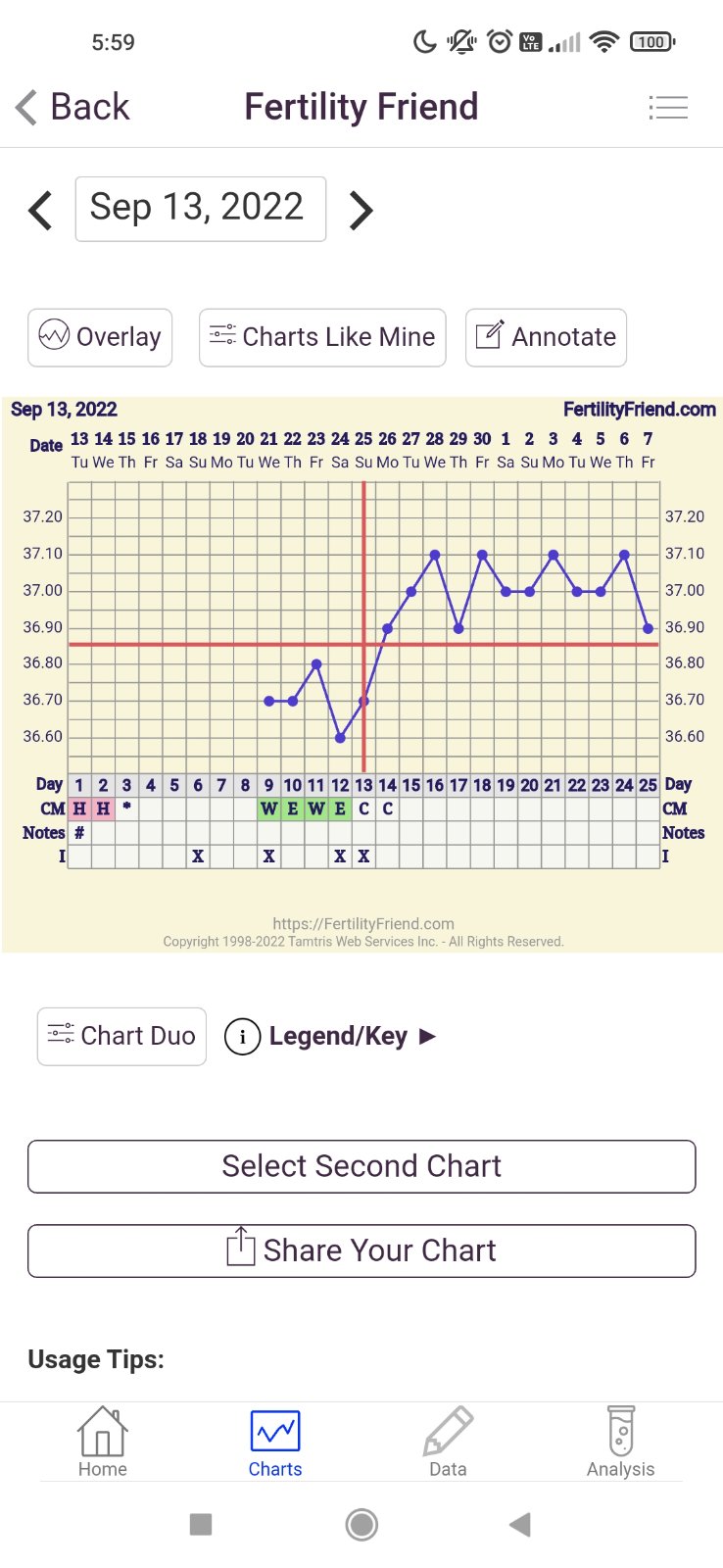
Task: Tap the system home button
Action: 361,1524
